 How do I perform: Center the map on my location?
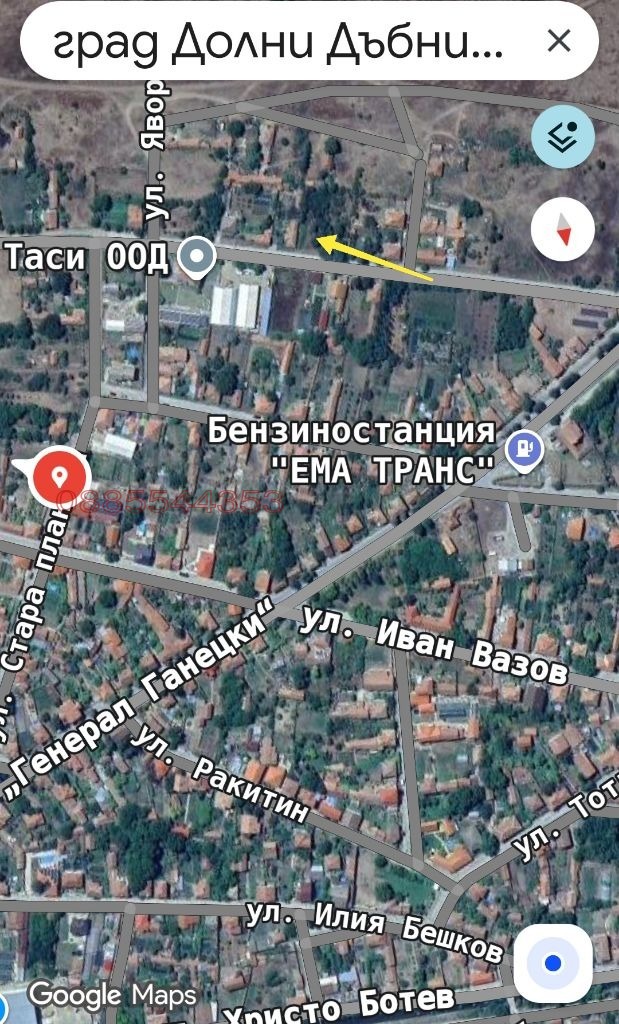(553, 964)
